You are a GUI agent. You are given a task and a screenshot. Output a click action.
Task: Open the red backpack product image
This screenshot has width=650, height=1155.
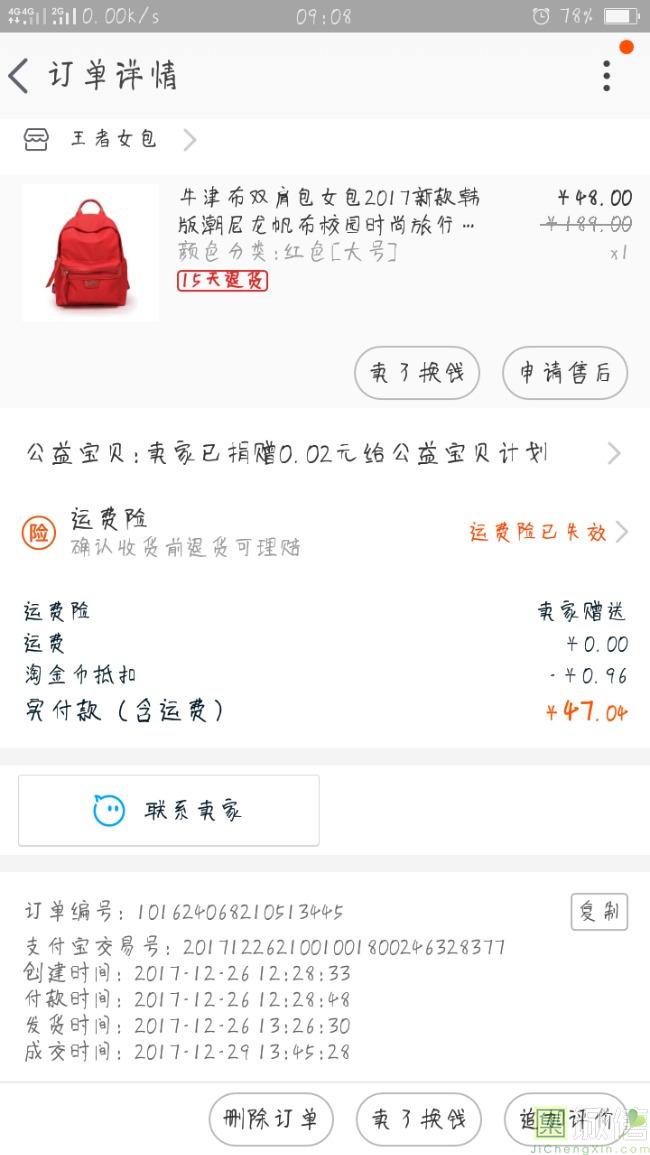(90, 252)
